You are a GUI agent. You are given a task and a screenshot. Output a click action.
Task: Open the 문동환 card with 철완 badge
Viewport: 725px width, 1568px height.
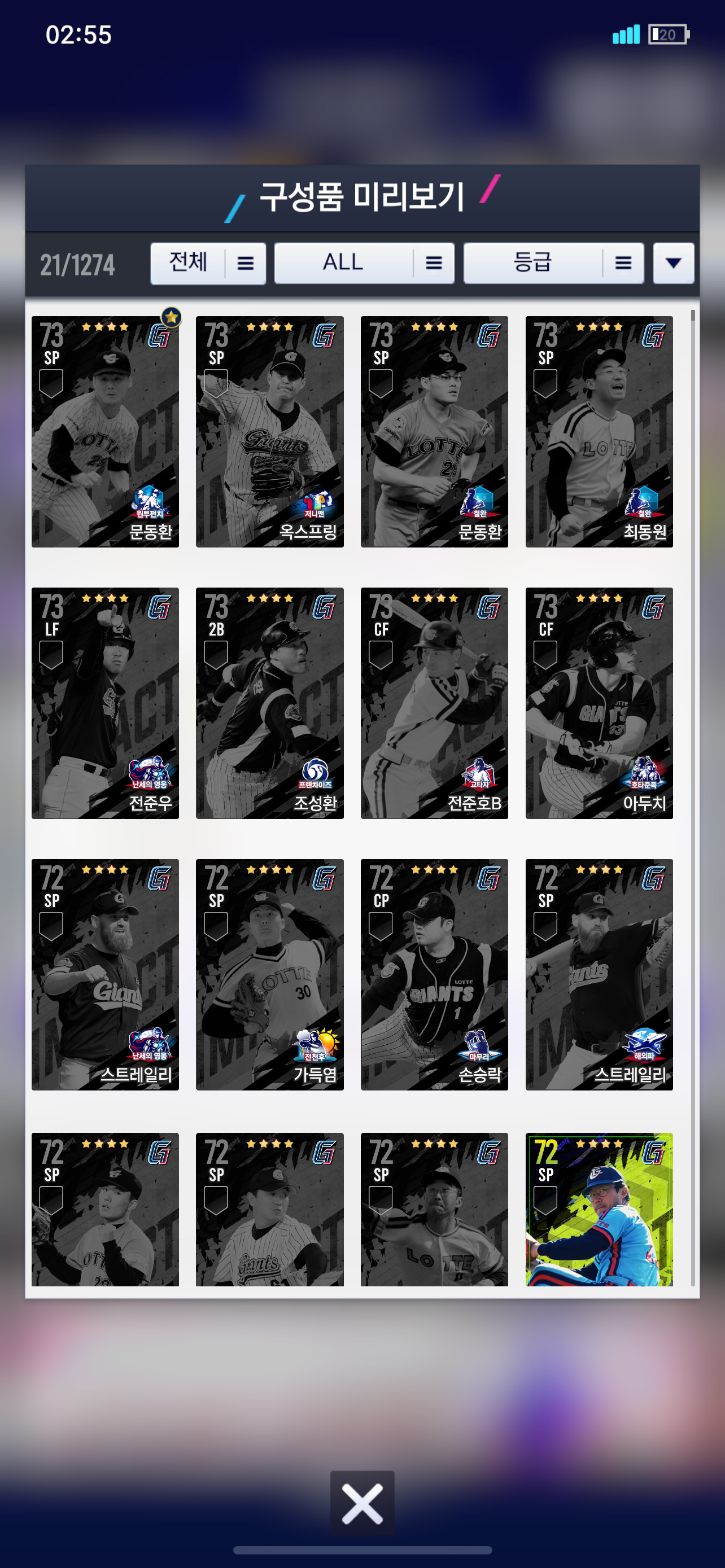coord(434,432)
